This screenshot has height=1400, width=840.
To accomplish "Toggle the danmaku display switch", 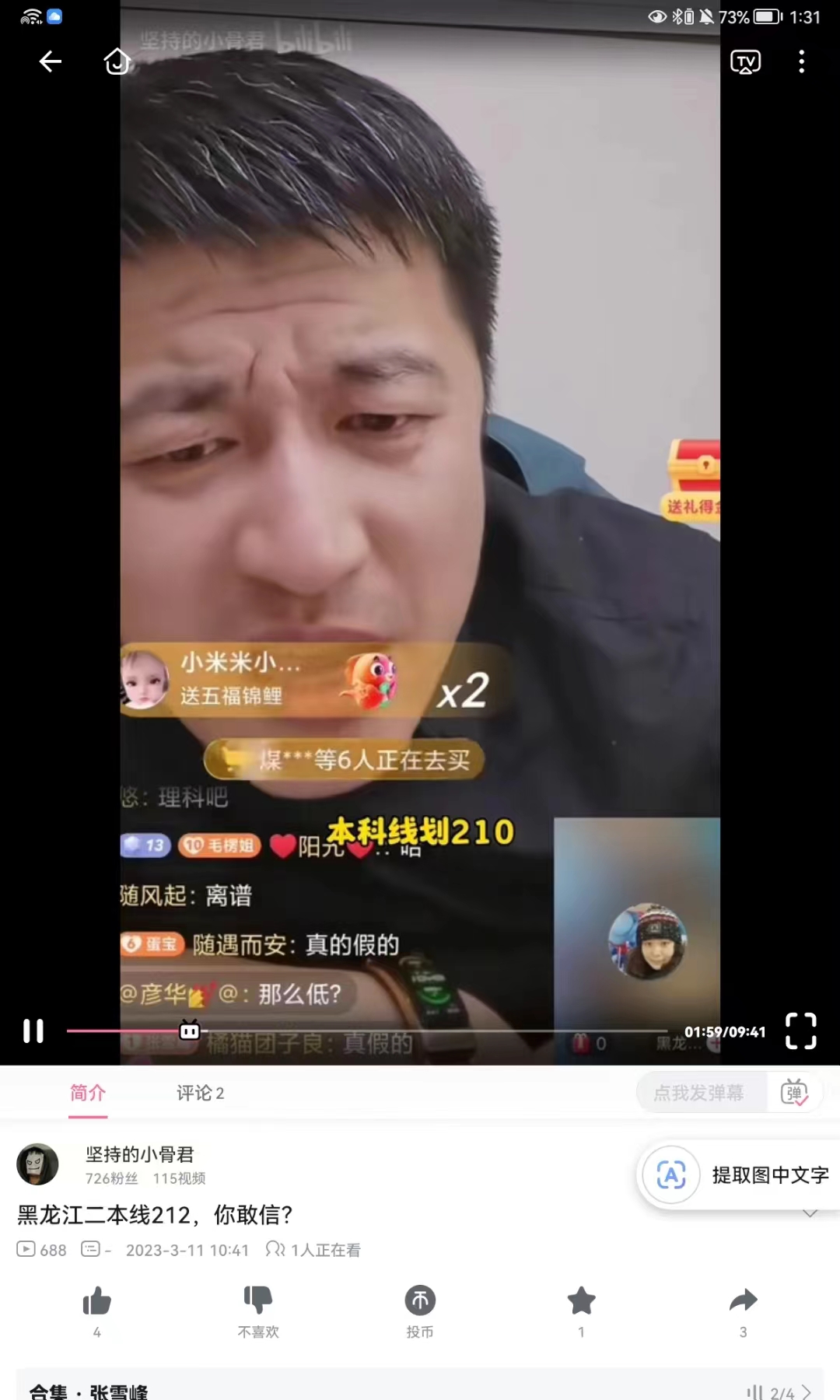I will pyautogui.click(x=794, y=1094).
